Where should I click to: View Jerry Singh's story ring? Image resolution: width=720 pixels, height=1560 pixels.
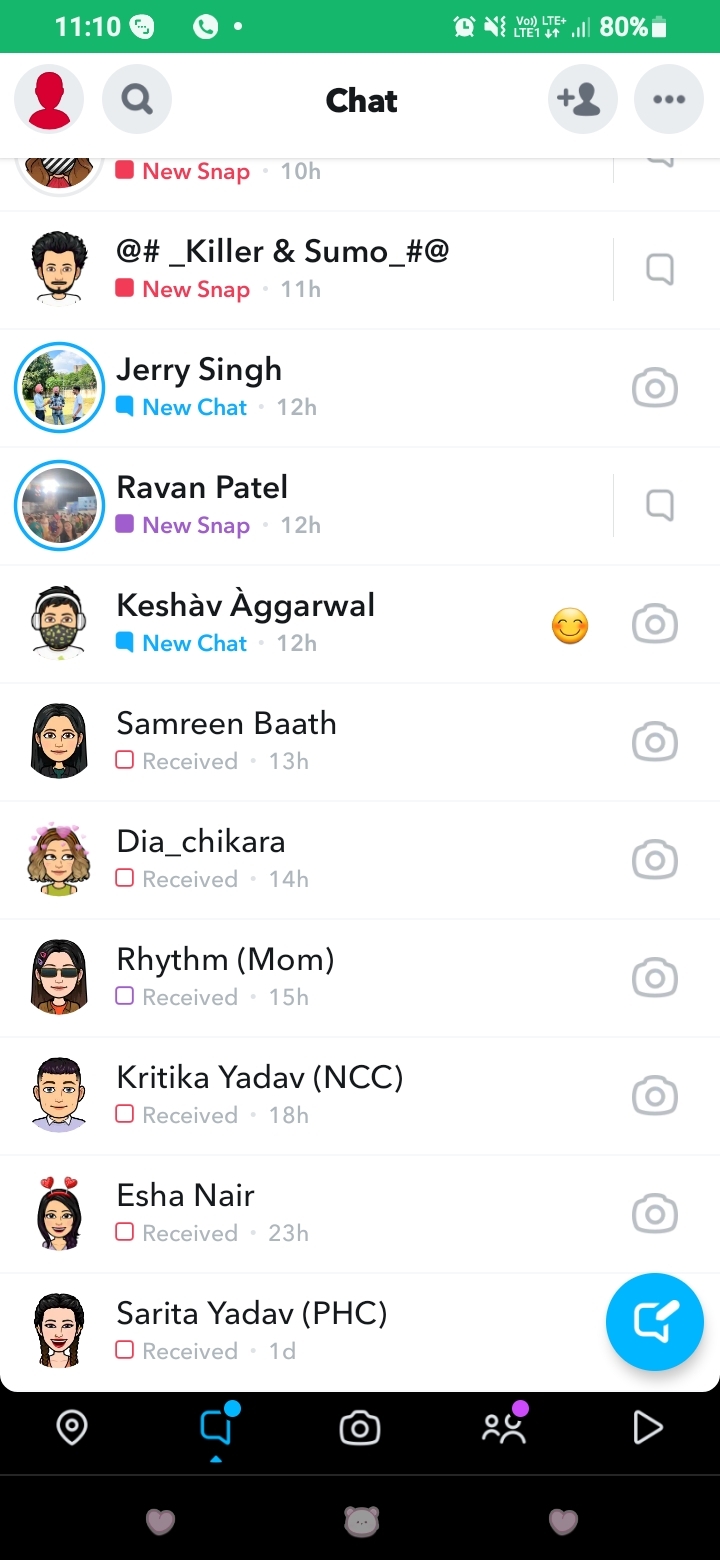(59, 388)
